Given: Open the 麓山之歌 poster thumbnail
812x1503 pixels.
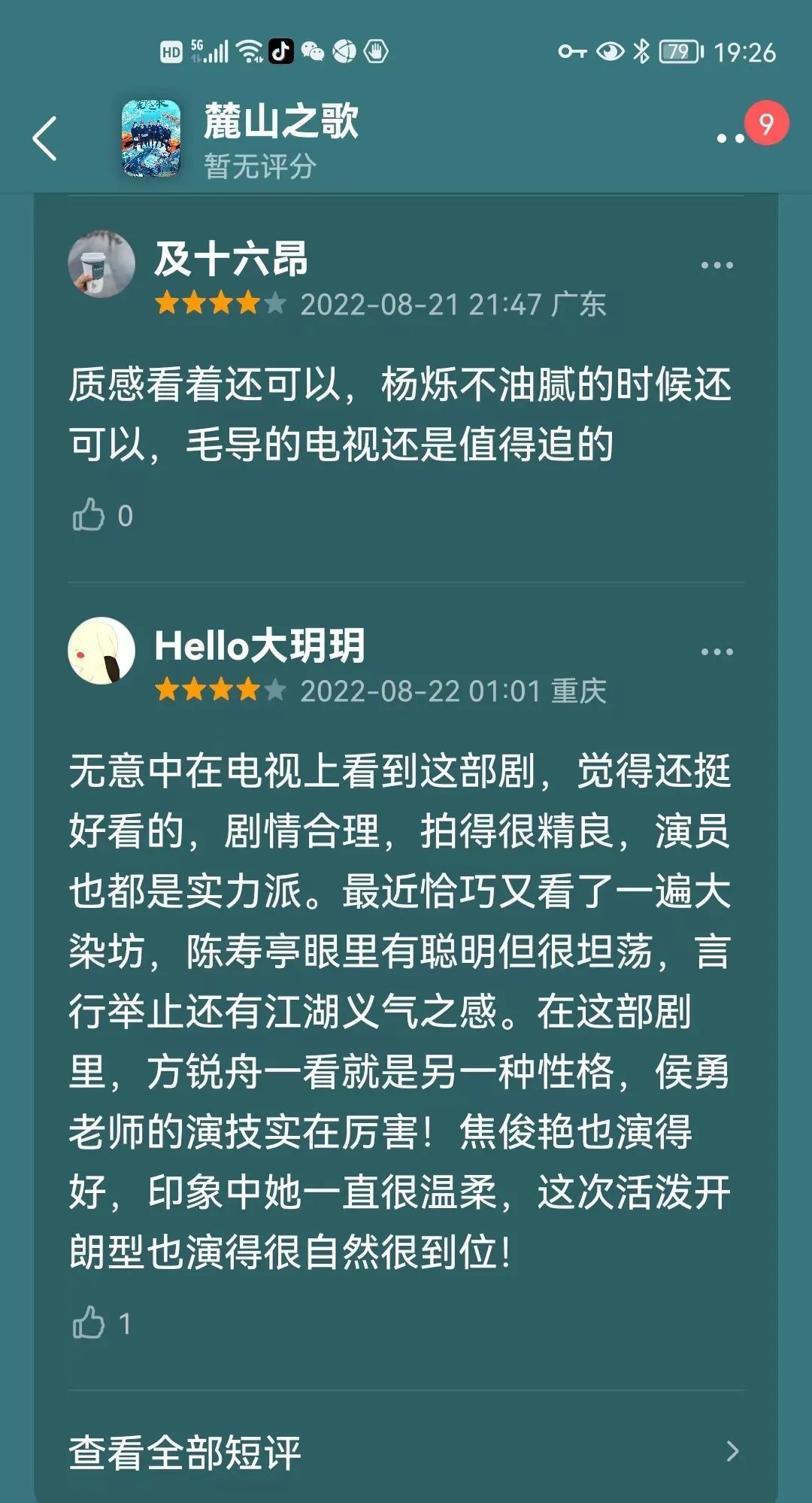Looking at the screenshot, I should [151, 138].
